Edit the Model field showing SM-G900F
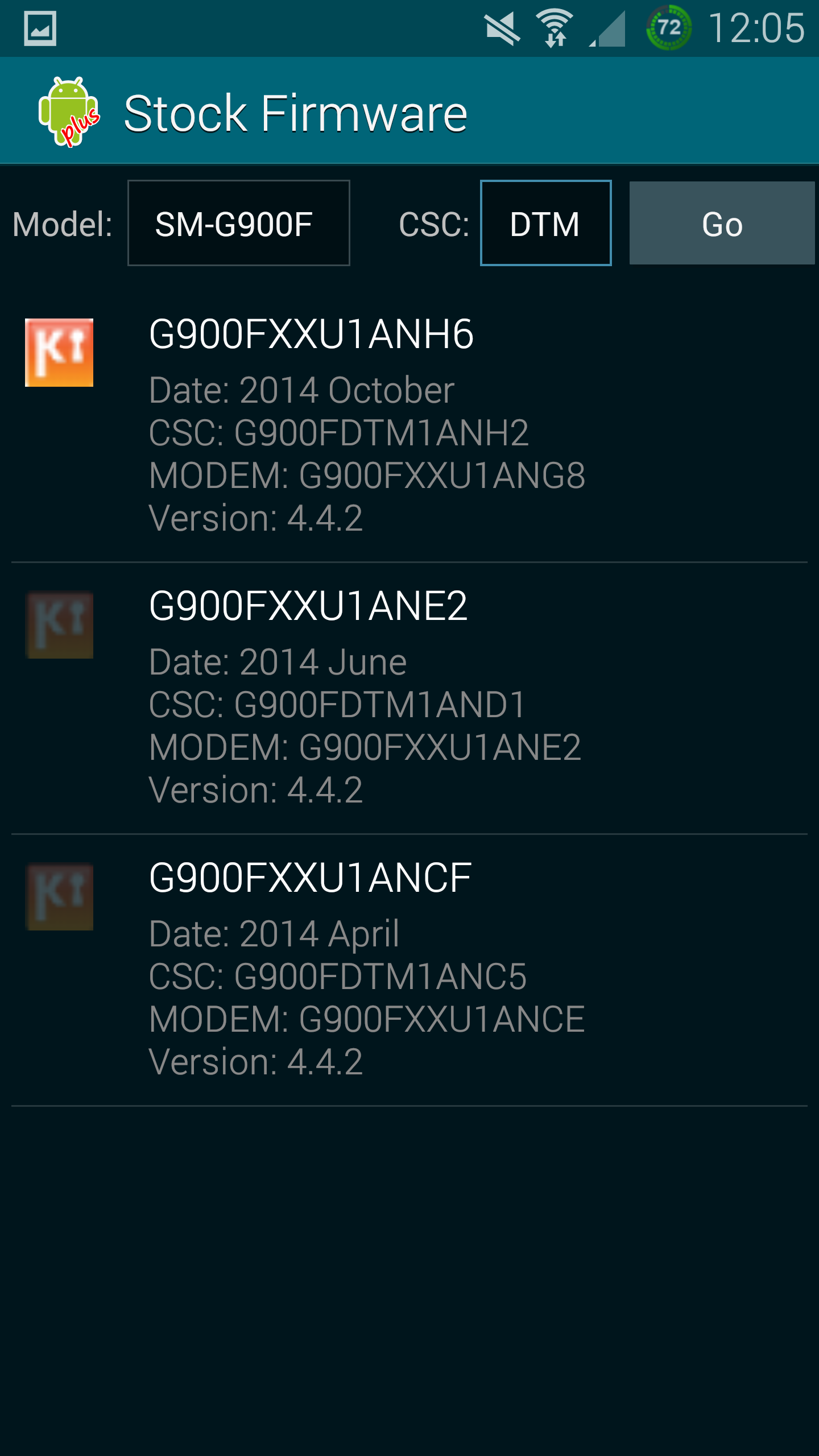819x1456 pixels. (239, 223)
